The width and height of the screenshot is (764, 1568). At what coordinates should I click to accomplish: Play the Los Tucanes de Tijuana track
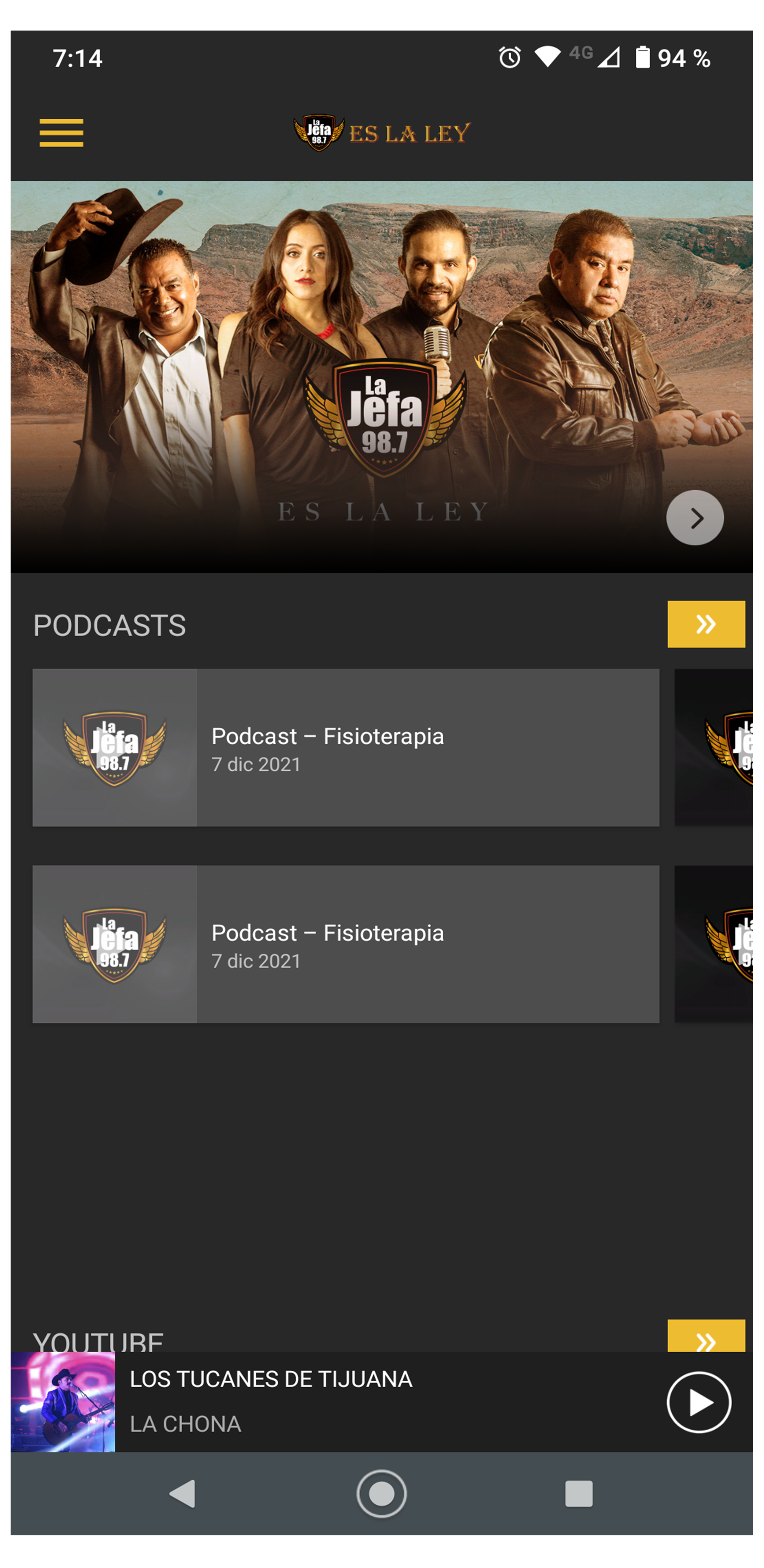click(x=698, y=1402)
